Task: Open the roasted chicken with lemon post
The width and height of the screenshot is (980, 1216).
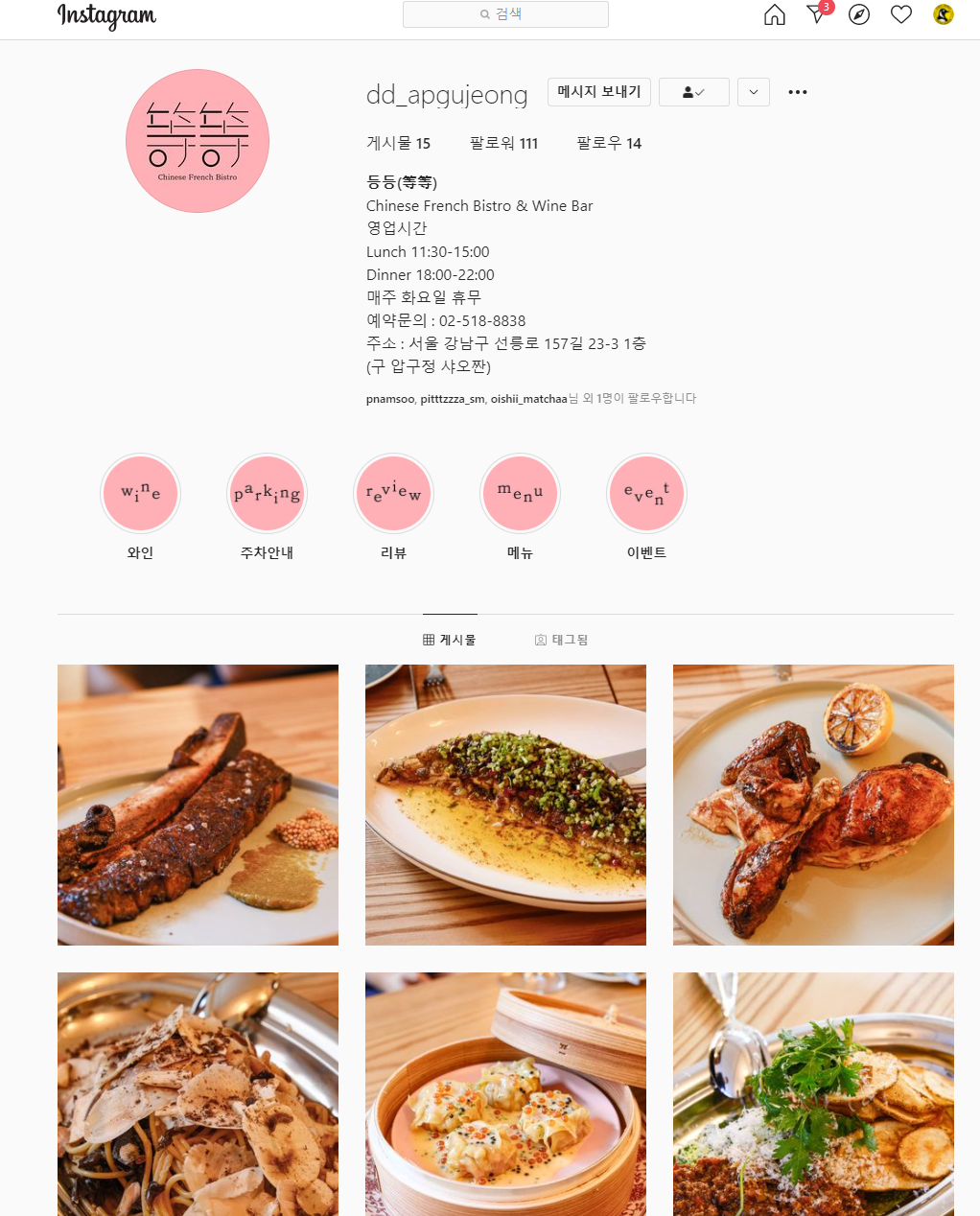Action: pyautogui.click(x=813, y=805)
